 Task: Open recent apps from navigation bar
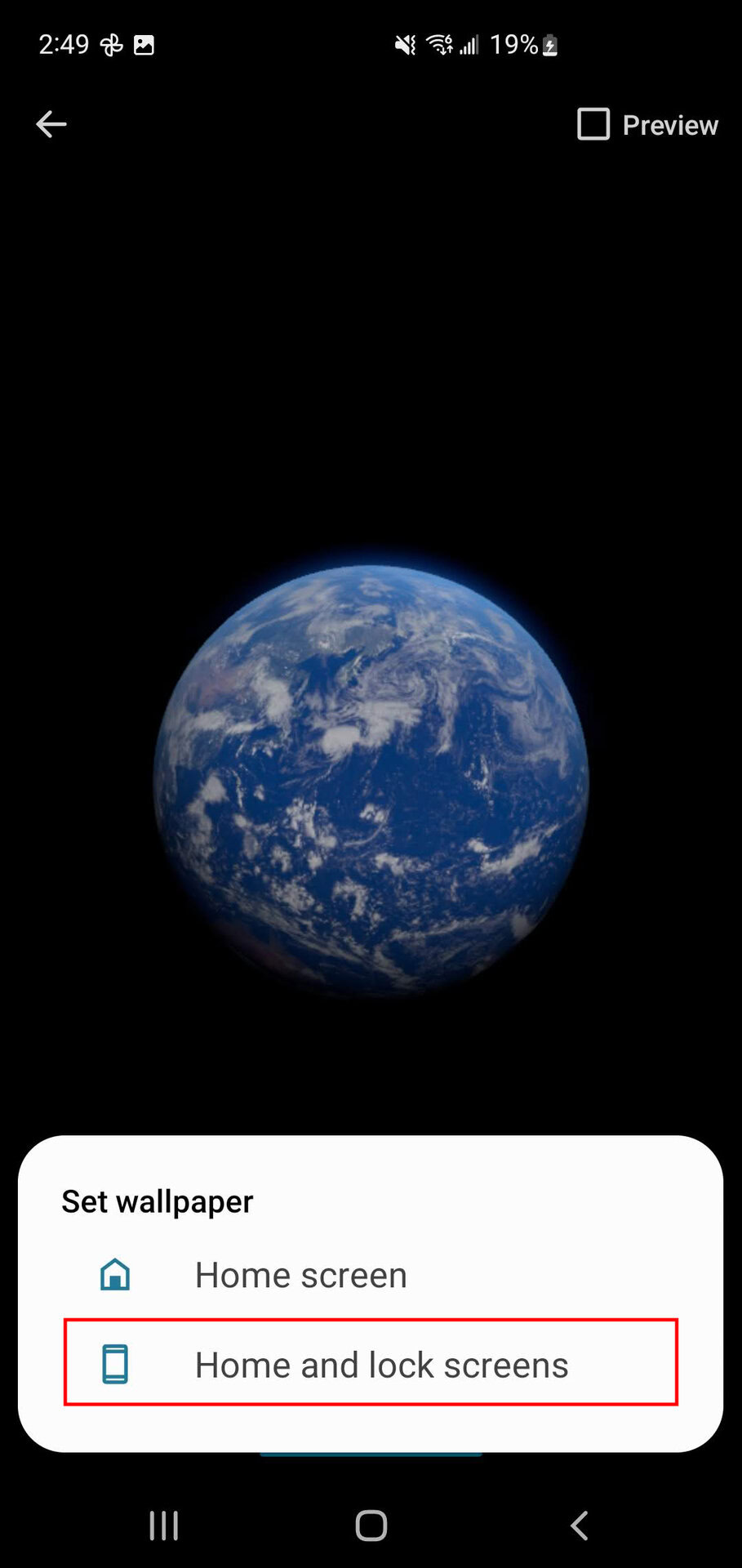click(x=163, y=1525)
